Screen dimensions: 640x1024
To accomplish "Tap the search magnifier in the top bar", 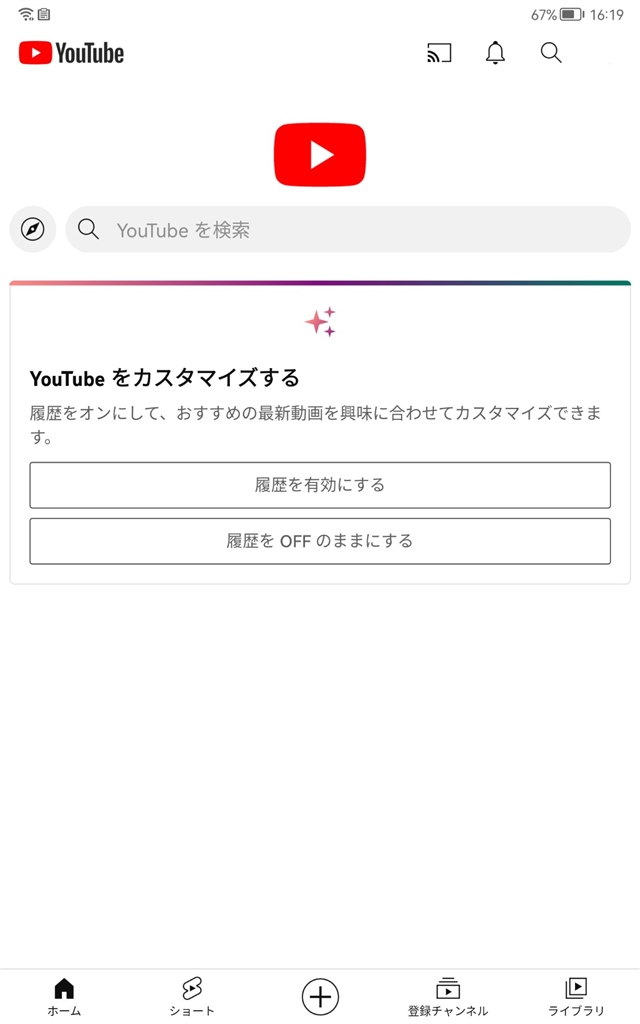I will click(551, 53).
